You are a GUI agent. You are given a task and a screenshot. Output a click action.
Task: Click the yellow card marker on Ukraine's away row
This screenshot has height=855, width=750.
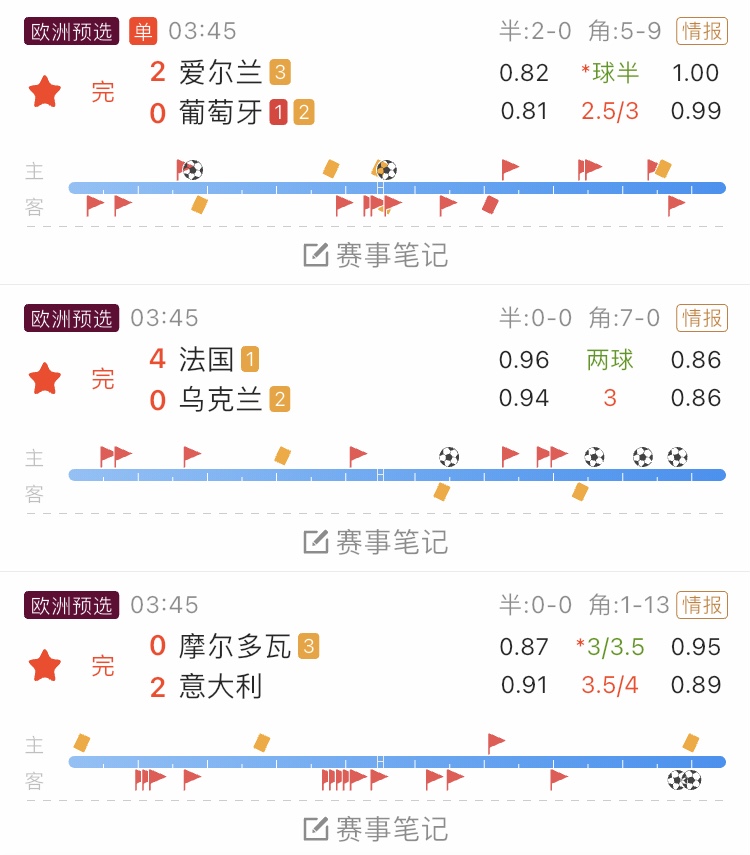pos(439,491)
